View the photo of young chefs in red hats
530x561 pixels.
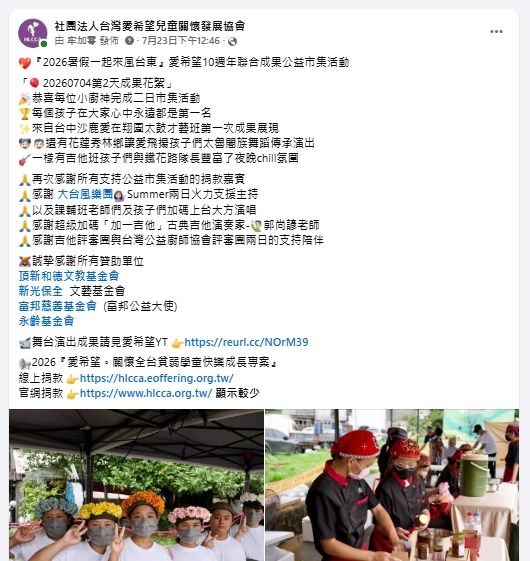pyautogui.click(x=392, y=485)
